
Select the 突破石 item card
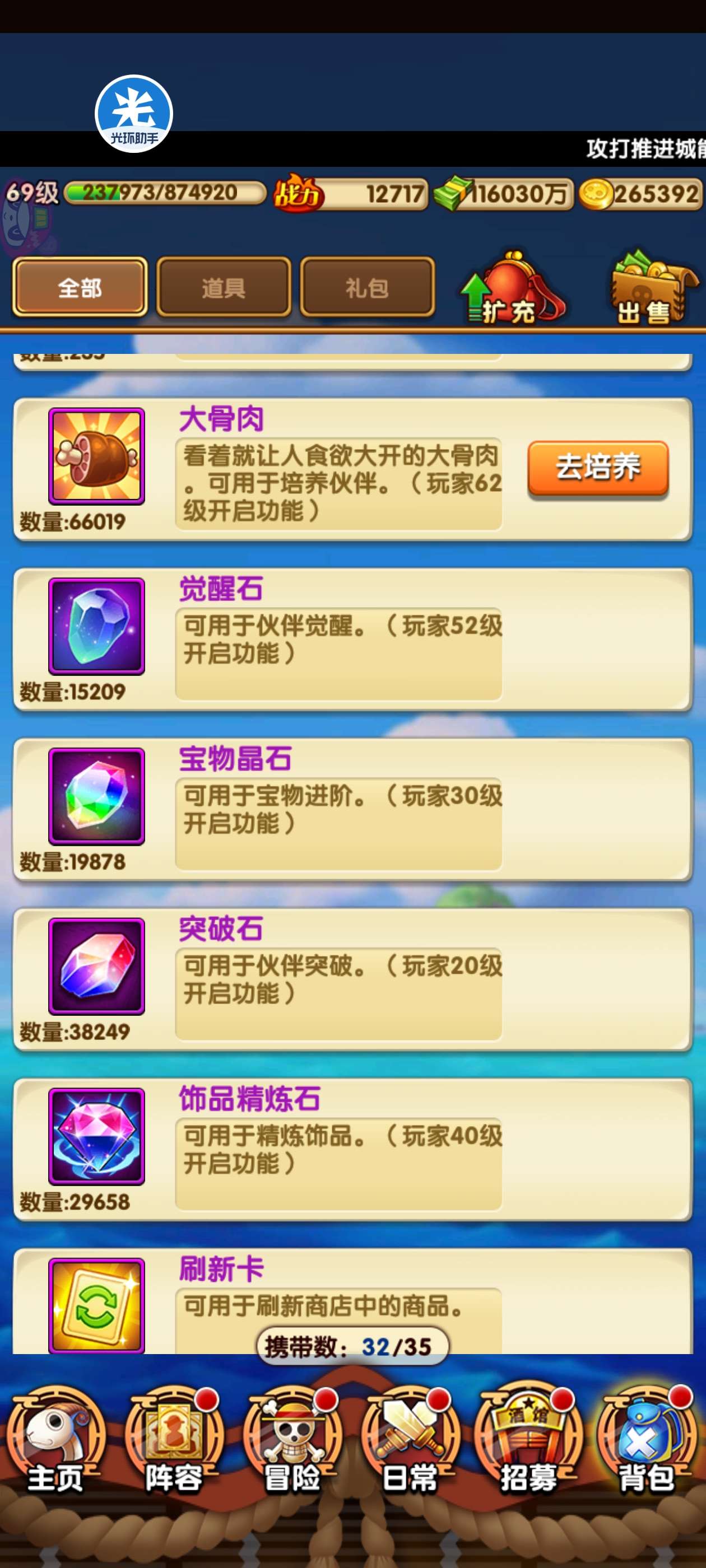pos(352,979)
